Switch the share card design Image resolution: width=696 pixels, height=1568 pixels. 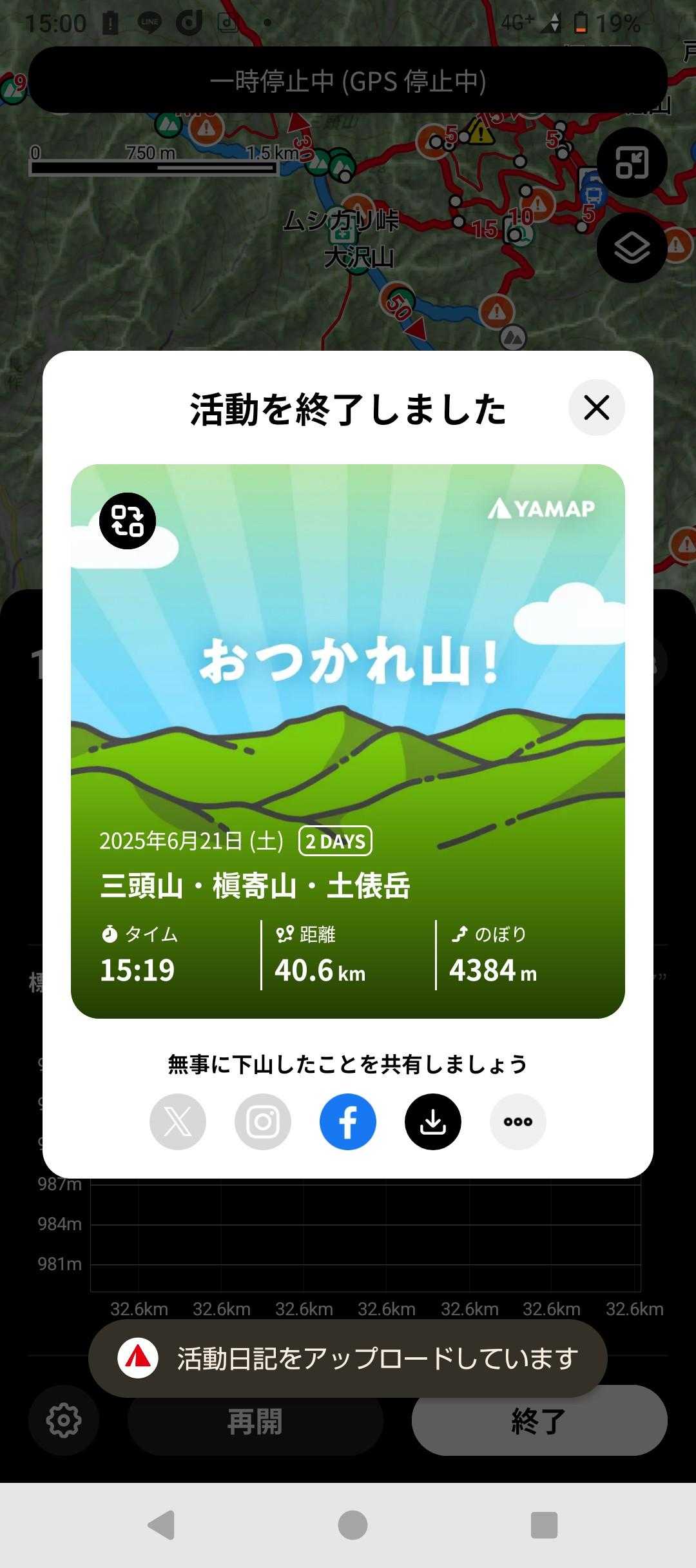(x=128, y=521)
